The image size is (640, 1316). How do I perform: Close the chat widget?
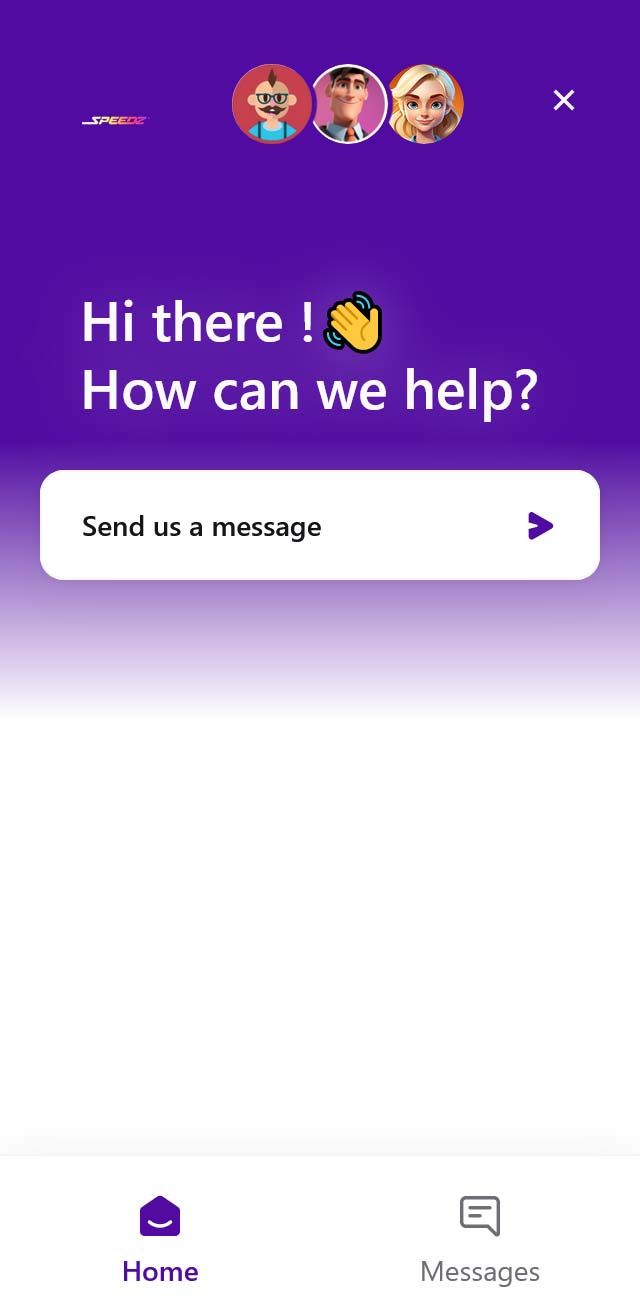tap(564, 100)
